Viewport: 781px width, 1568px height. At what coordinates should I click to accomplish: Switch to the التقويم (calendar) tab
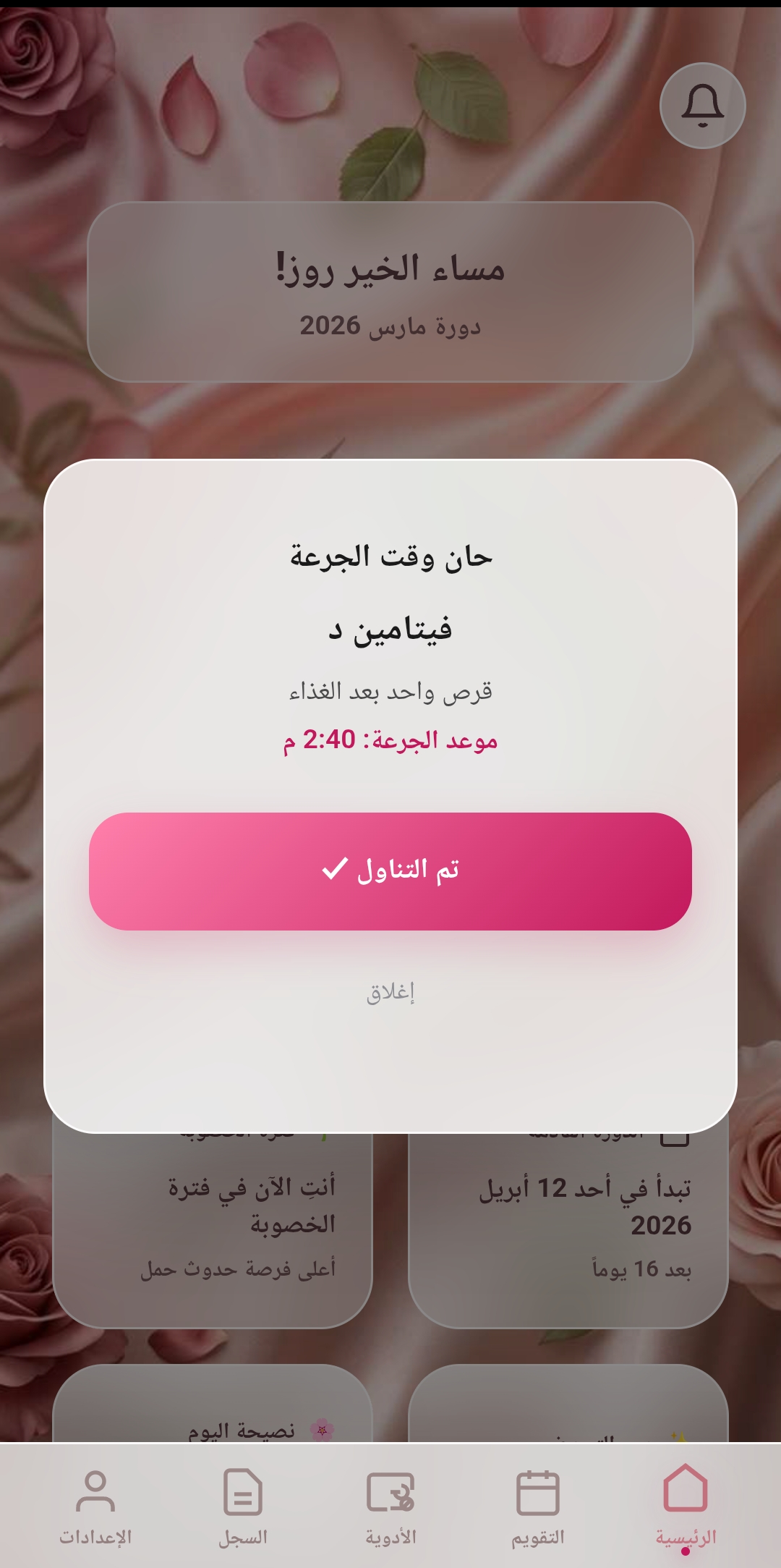(x=537, y=1506)
